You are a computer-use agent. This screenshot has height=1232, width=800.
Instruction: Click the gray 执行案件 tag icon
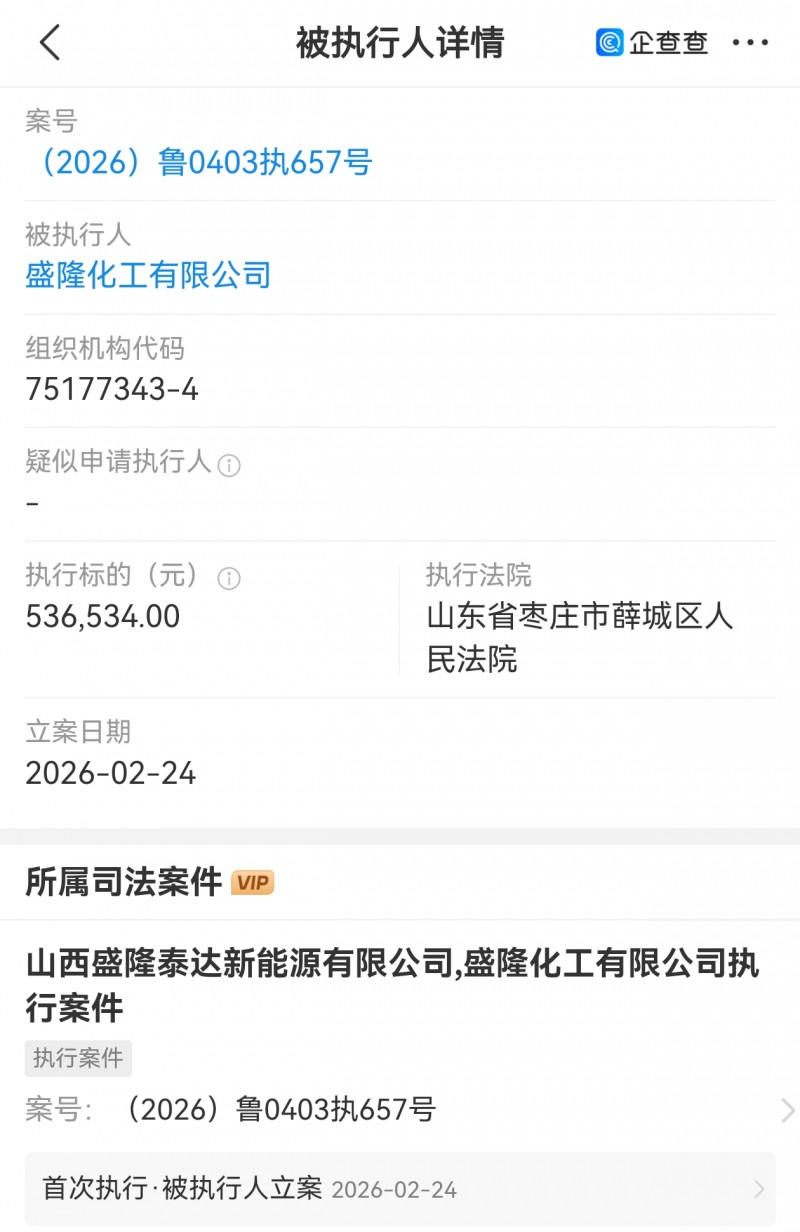click(x=78, y=1059)
